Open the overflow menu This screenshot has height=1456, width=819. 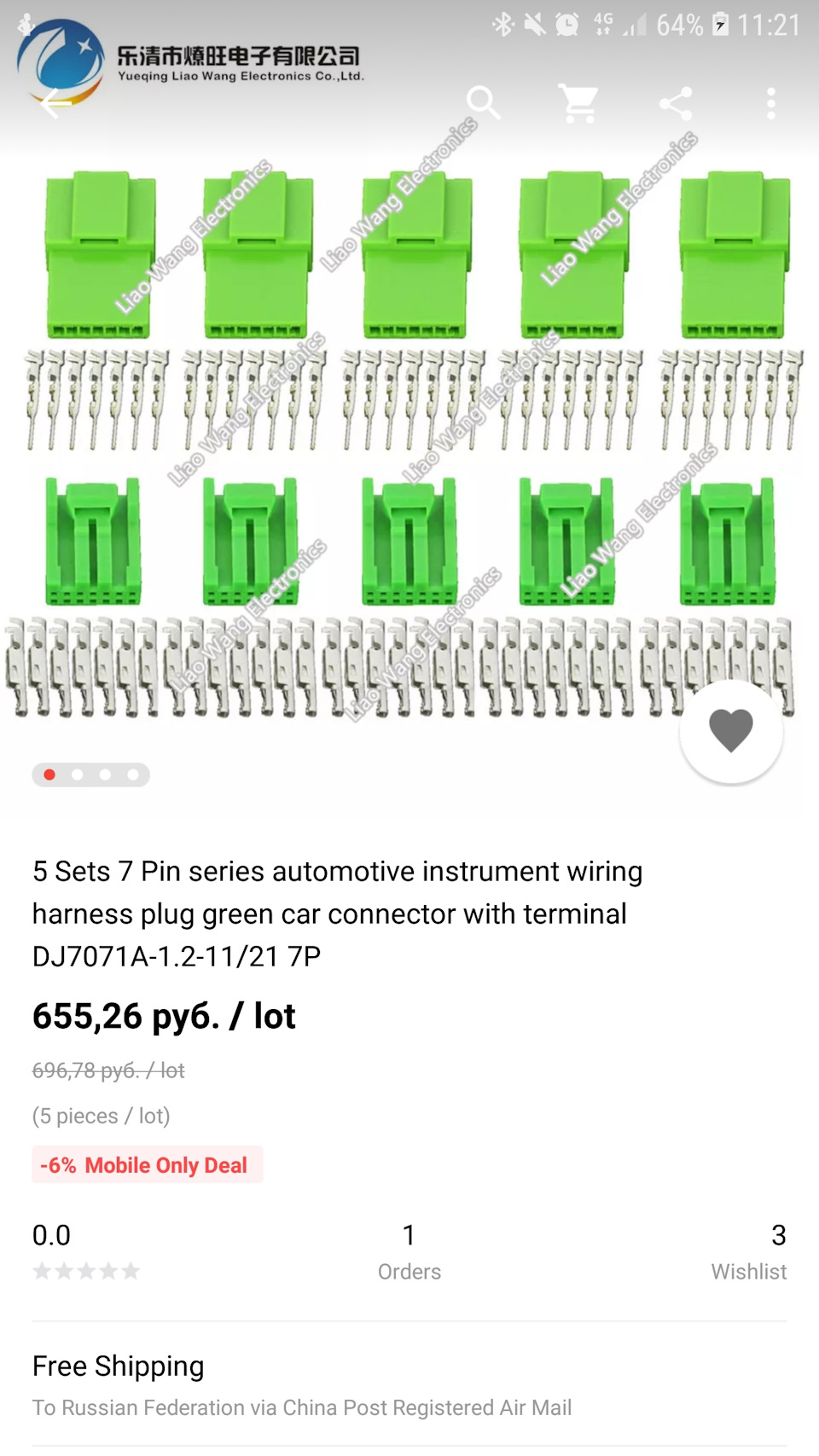tap(771, 104)
